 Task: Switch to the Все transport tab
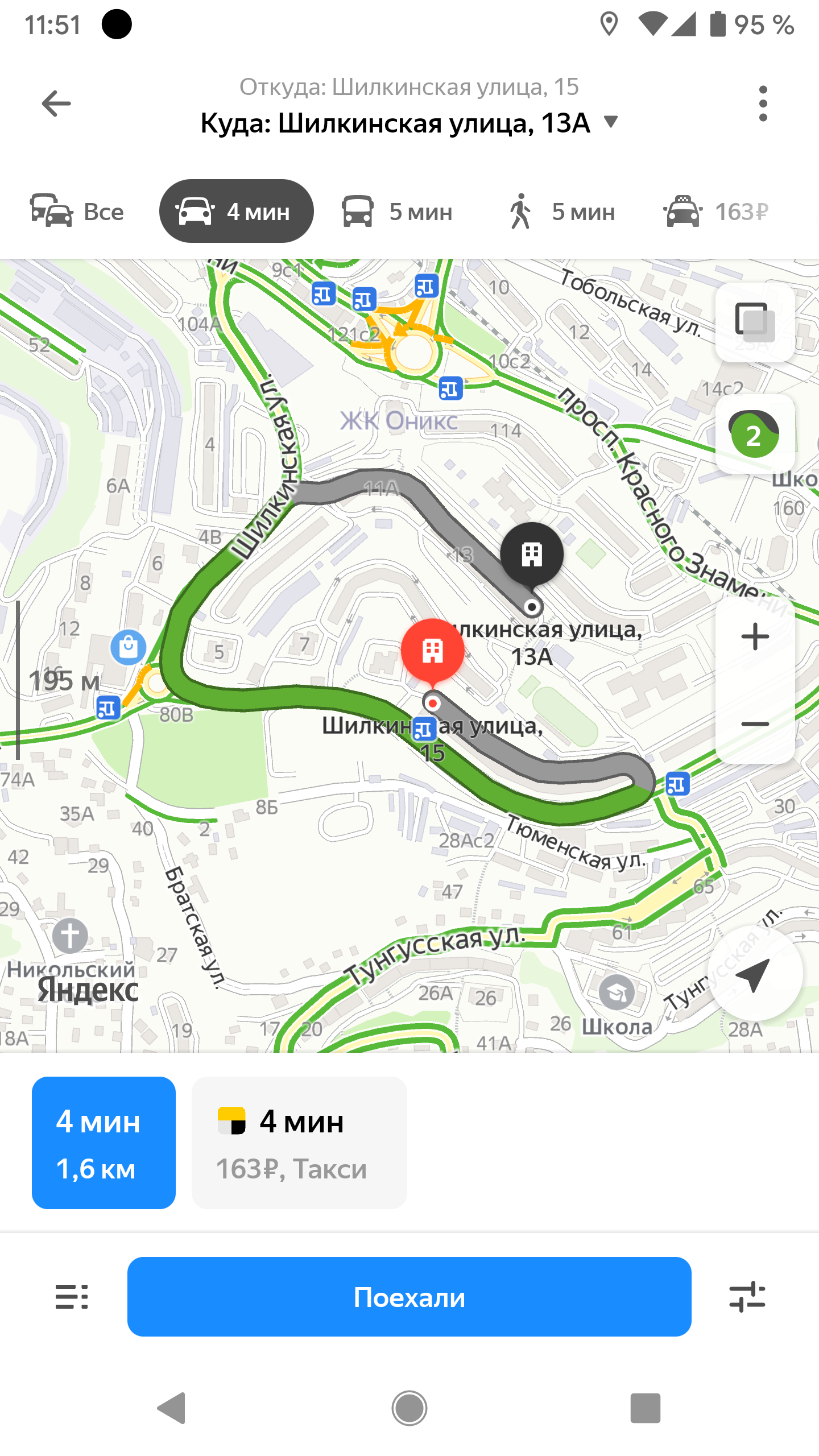pos(77,212)
